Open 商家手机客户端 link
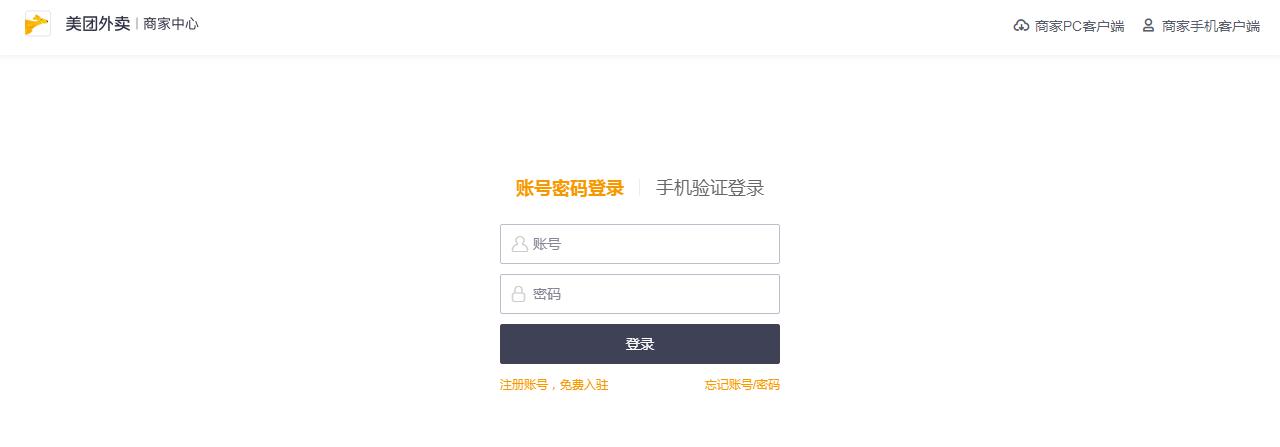Screen dimensions: 1280x447 click(x=1201, y=26)
